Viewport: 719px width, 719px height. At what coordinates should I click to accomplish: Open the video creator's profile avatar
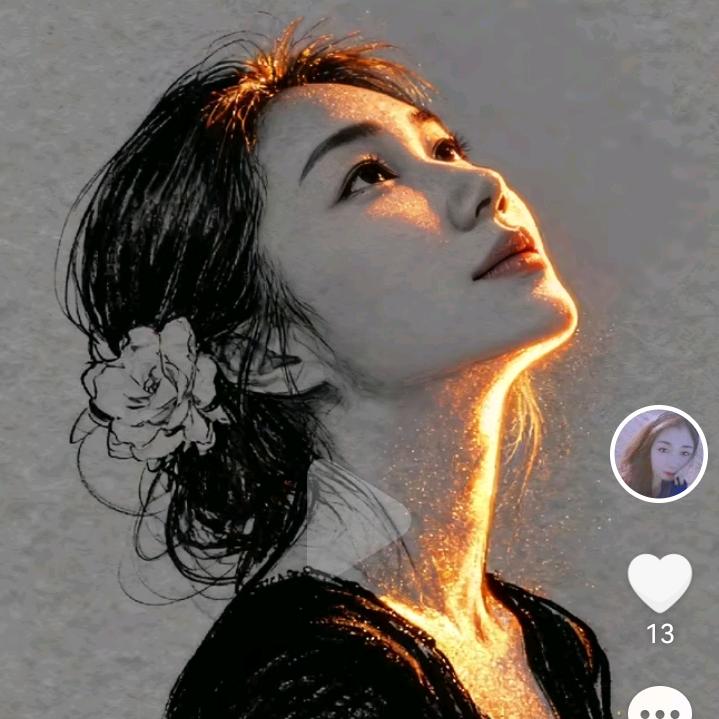[658, 453]
